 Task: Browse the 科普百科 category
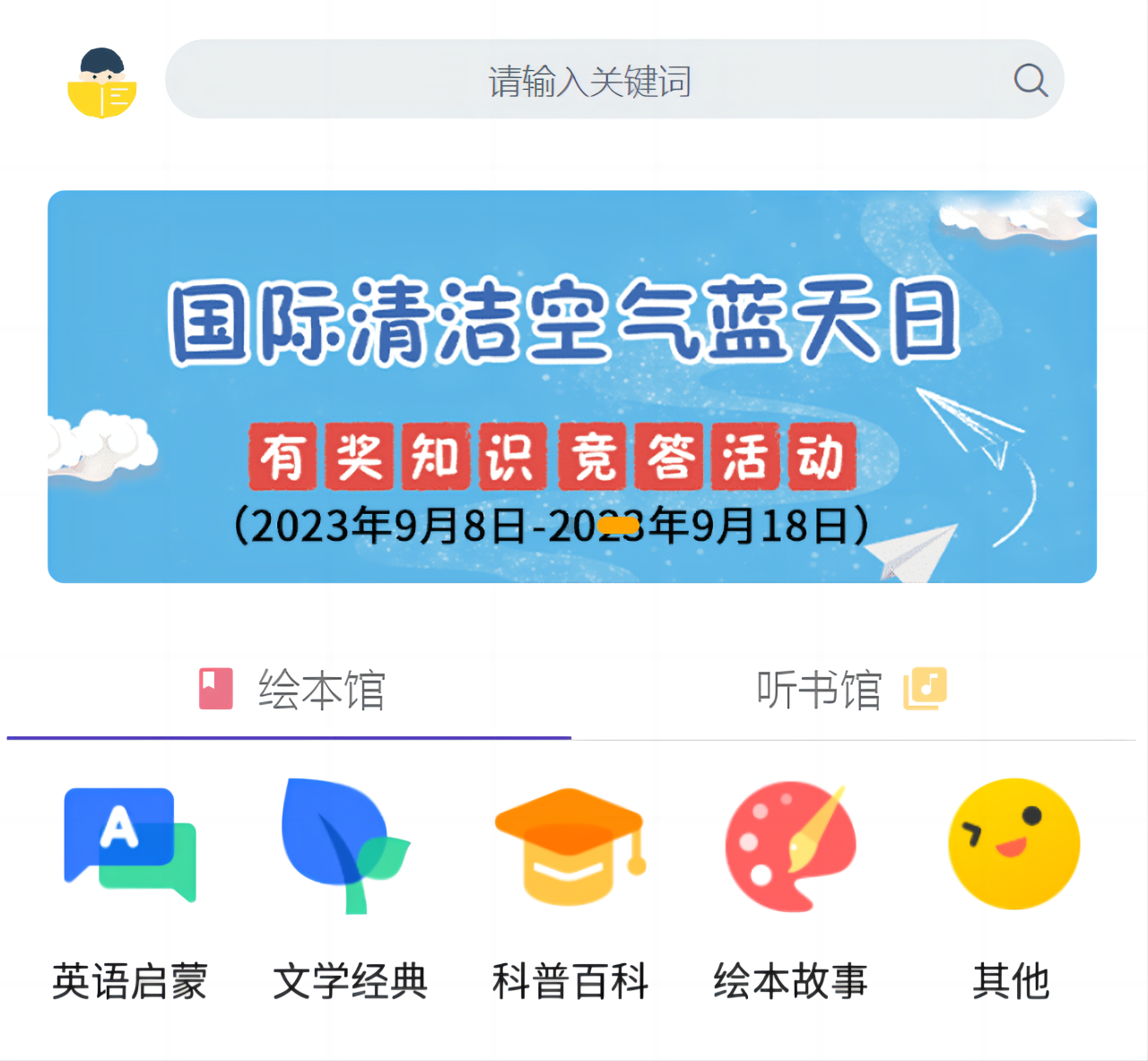click(x=570, y=886)
